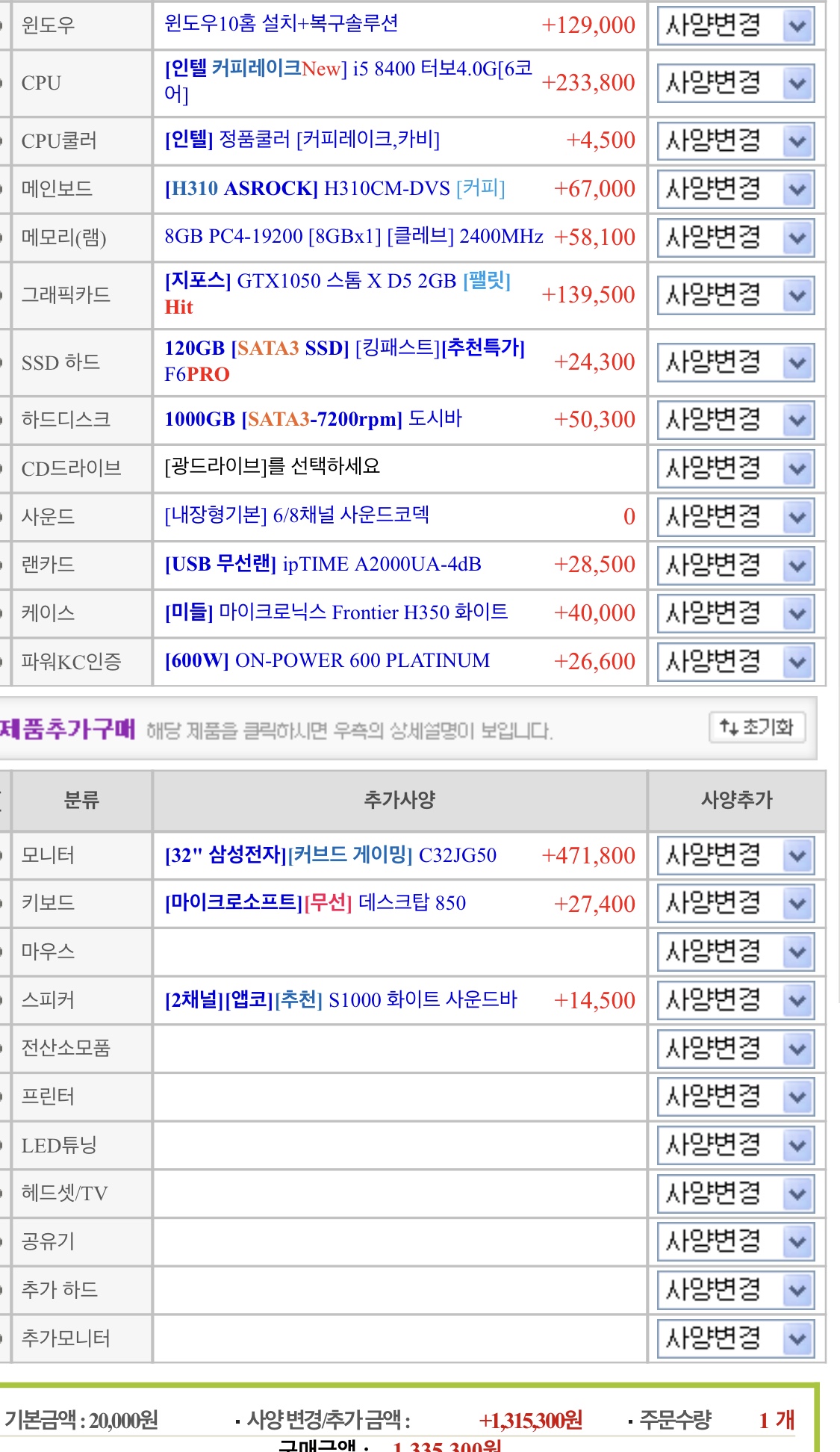840x1452 pixels.
Task: Change the 윈도우 option via 사양변경
Action: (735, 26)
